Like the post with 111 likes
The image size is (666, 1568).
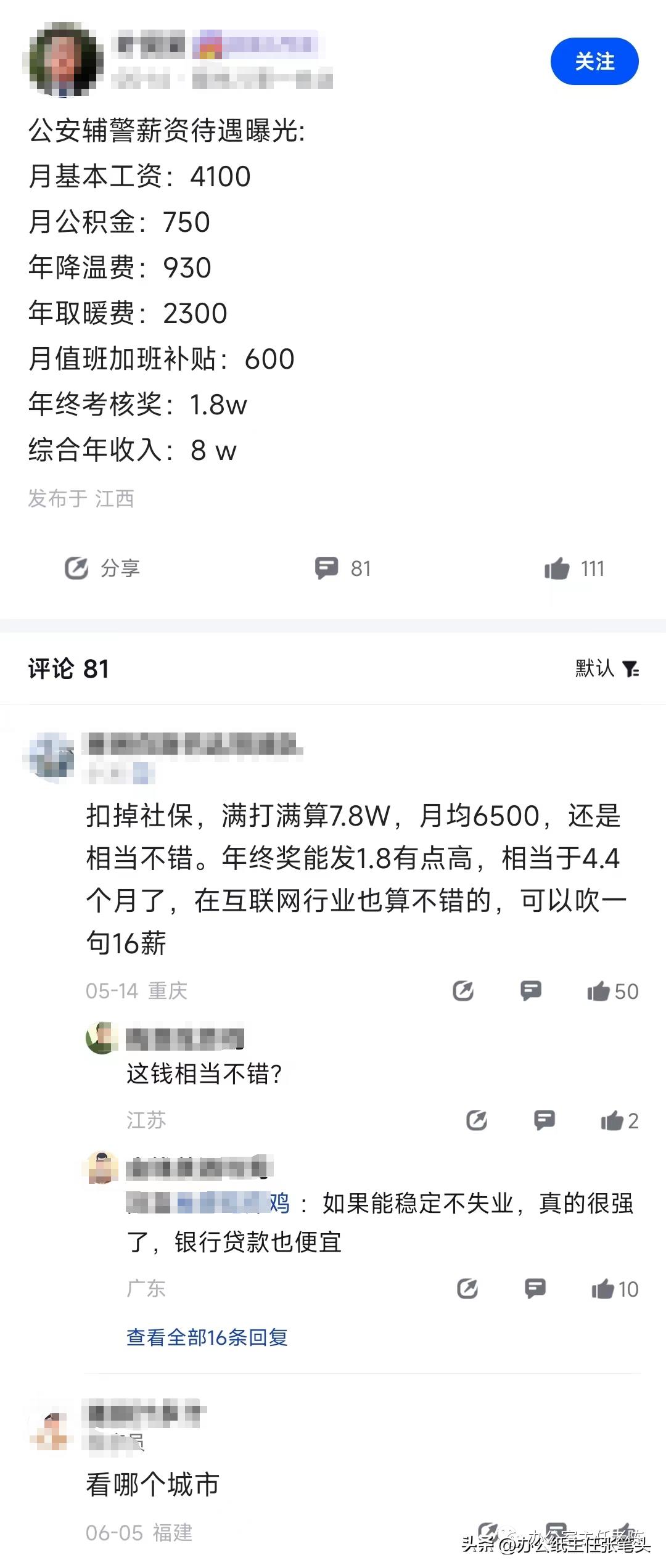click(573, 568)
